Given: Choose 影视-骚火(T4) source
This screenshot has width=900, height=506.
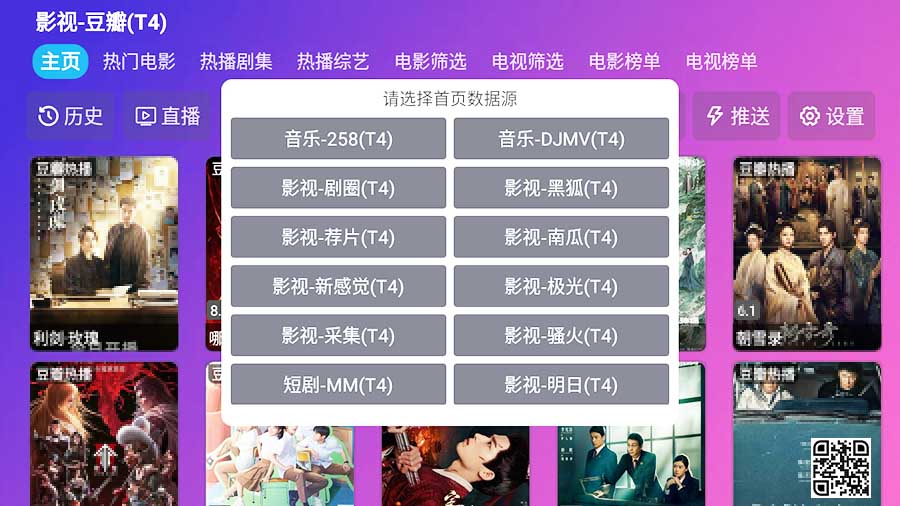Looking at the screenshot, I should (561, 335).
